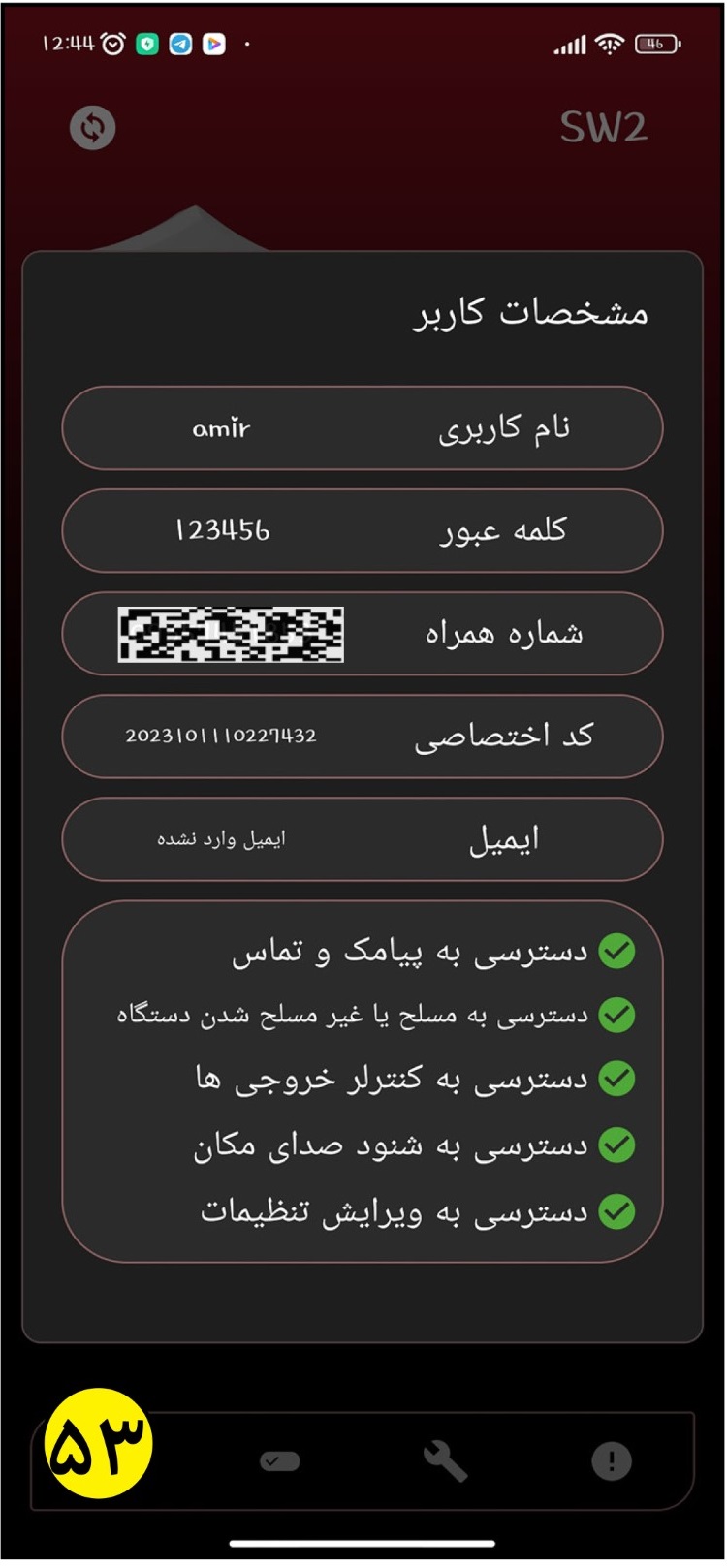727x1568 pixels.
Task: Open the شماره همراه mobile number field
Action: (363, 634)
